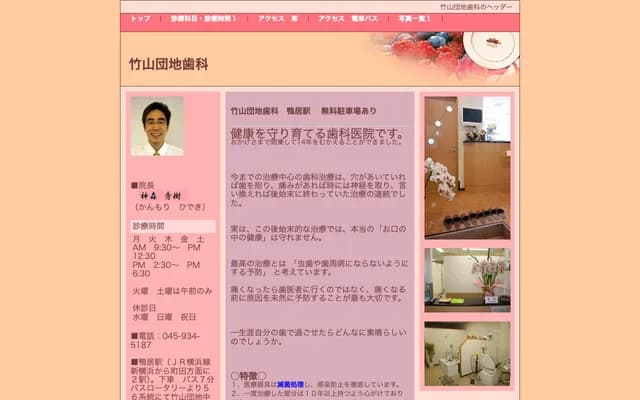Viewport: 640px width, 400px height.
Task: Follow the 滅菌処理 link
Action: 292,383
